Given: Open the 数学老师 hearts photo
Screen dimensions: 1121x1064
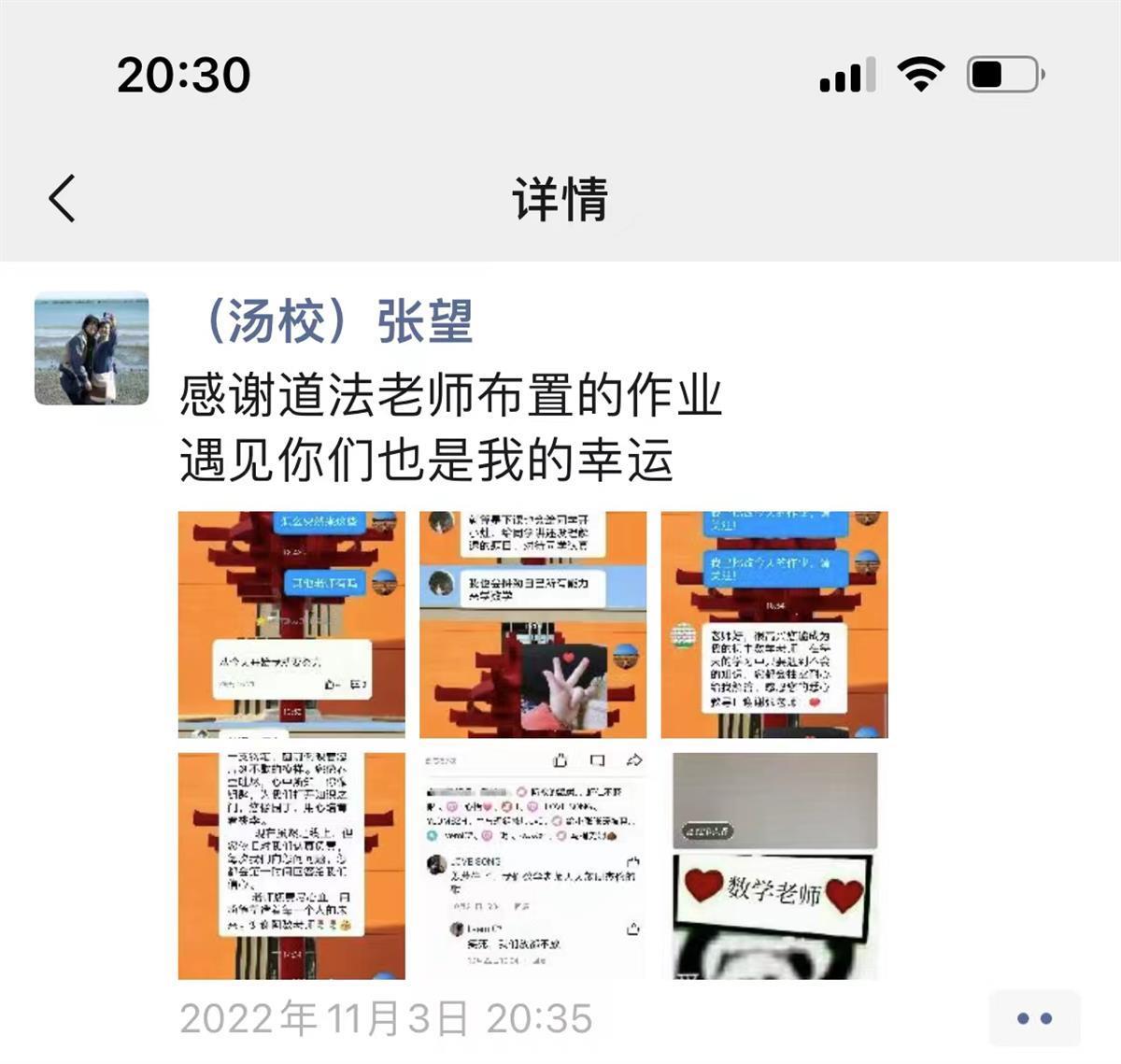Looking at the screenshot, I should coord(773,865).
